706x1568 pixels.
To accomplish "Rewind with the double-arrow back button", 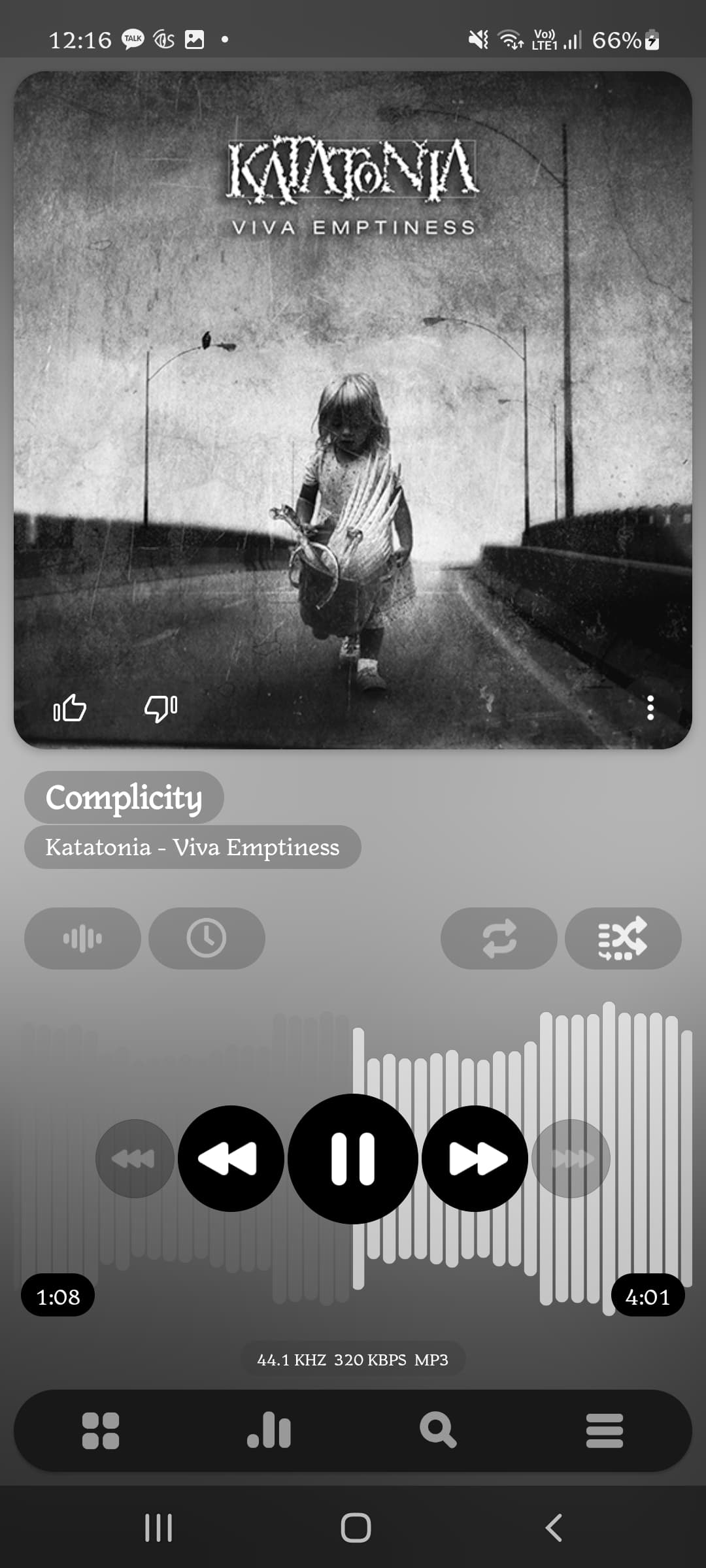I will click(x=231, y=1158).
